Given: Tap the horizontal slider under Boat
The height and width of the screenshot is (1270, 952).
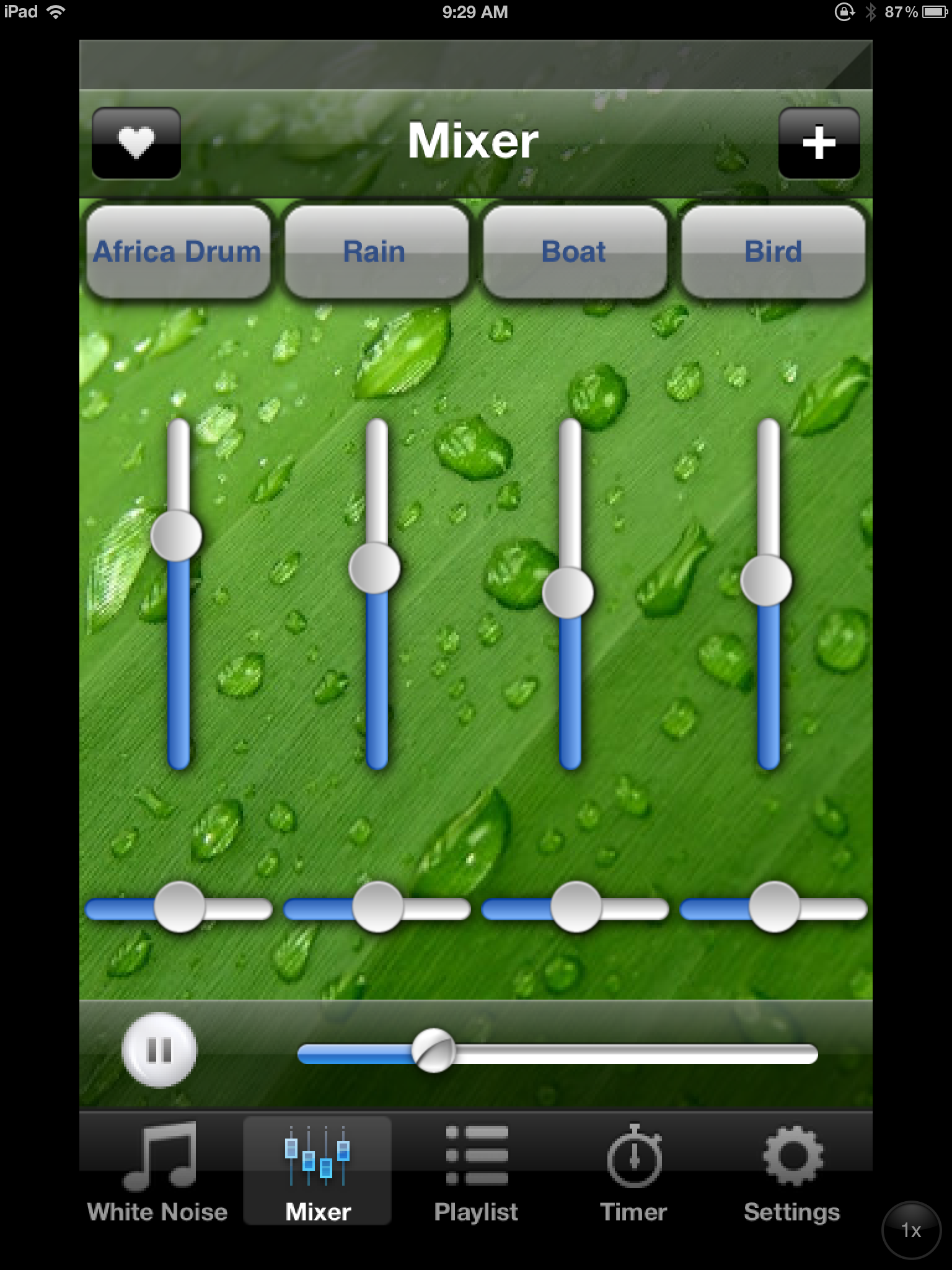Looking at the screenshot, I should (x=576, y=907).
